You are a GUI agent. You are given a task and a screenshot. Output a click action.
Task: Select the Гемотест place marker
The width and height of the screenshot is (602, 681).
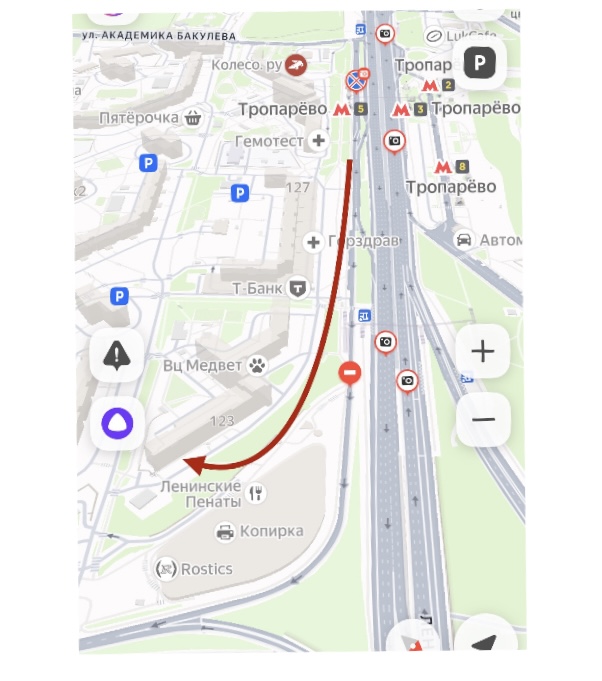(x=319, y=141)
